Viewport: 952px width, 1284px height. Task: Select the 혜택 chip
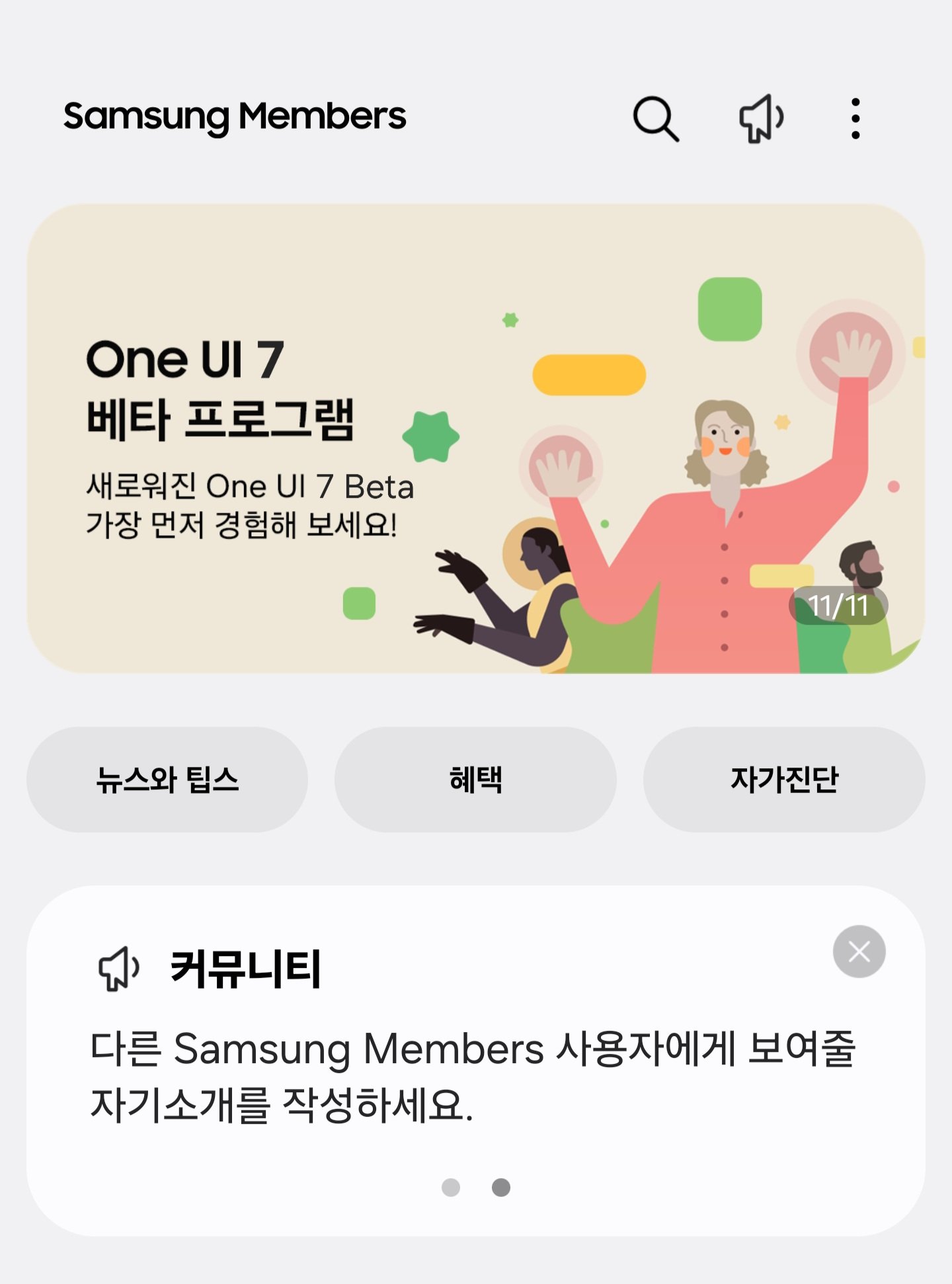[475, 780]
